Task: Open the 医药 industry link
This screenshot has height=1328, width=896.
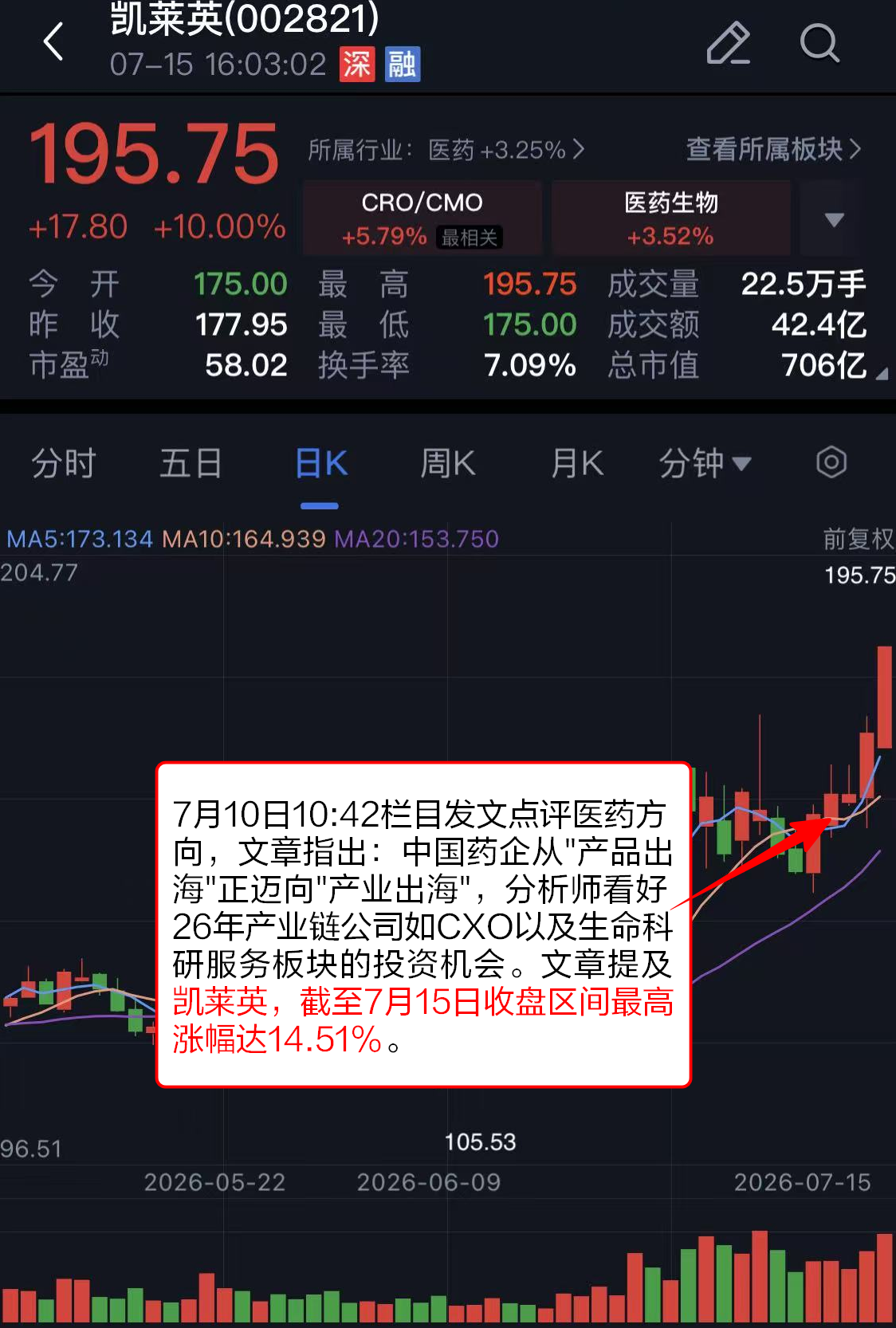Action: coord(506,149)
